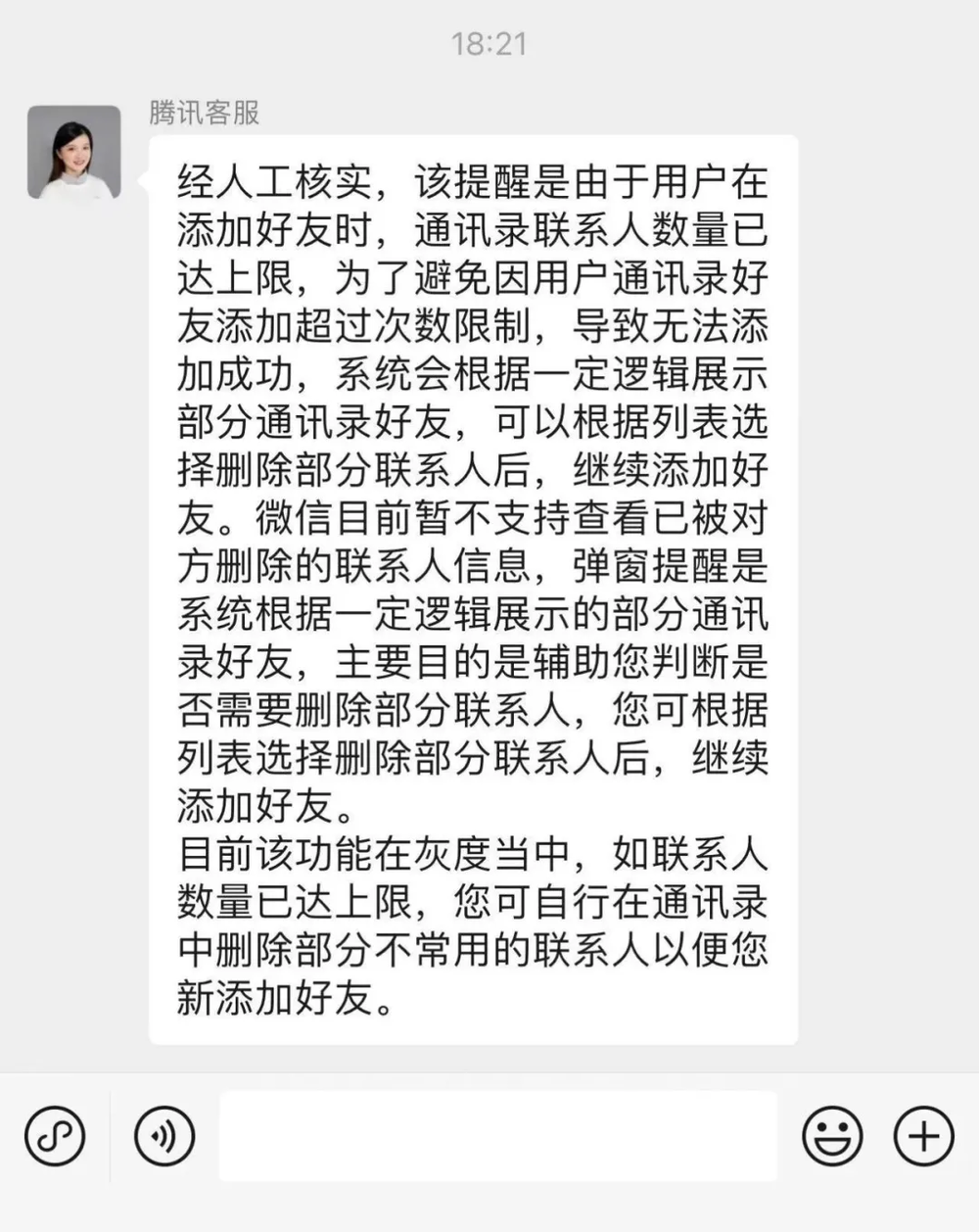Open the Tencent customer service avatar profile

[74, 153]
